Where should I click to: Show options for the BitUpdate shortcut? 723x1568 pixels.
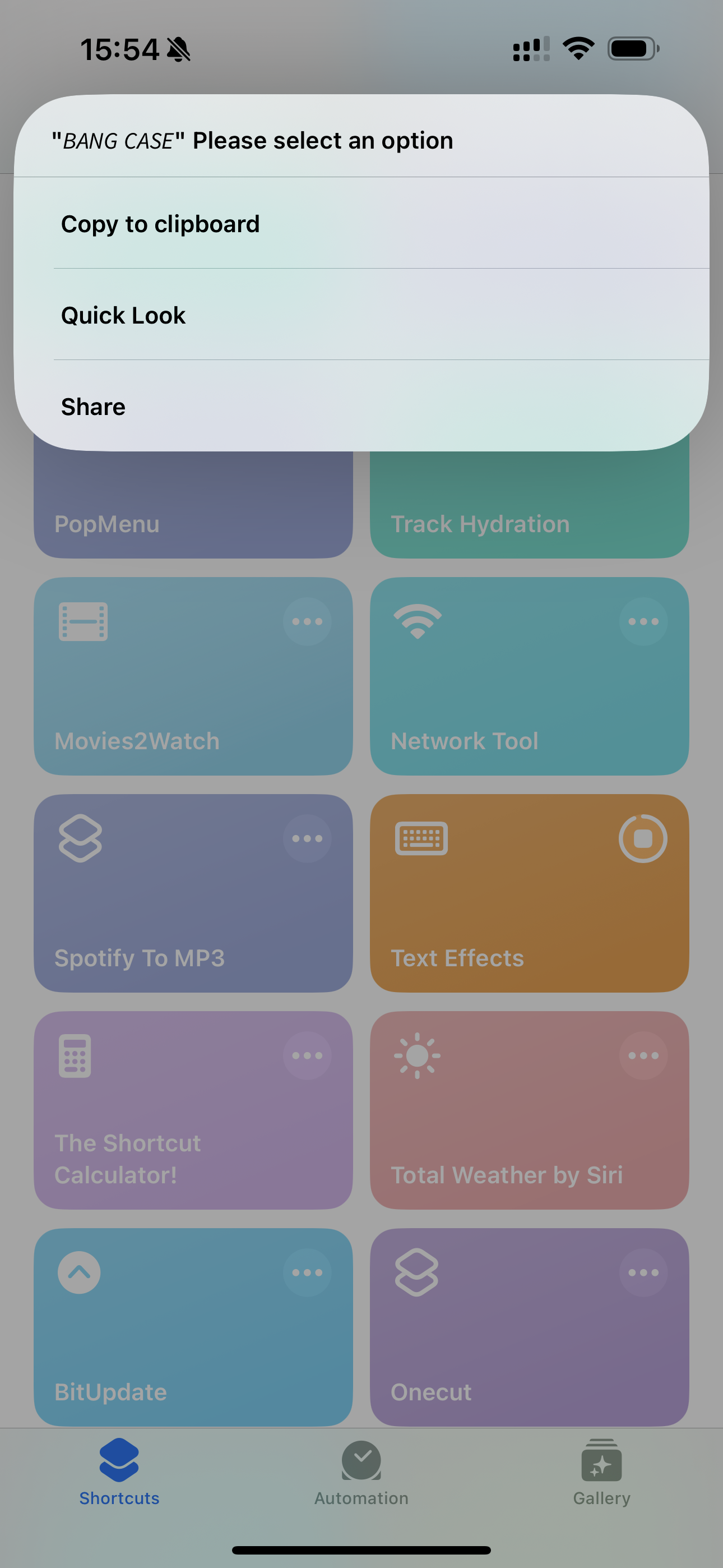[307, 1272]
